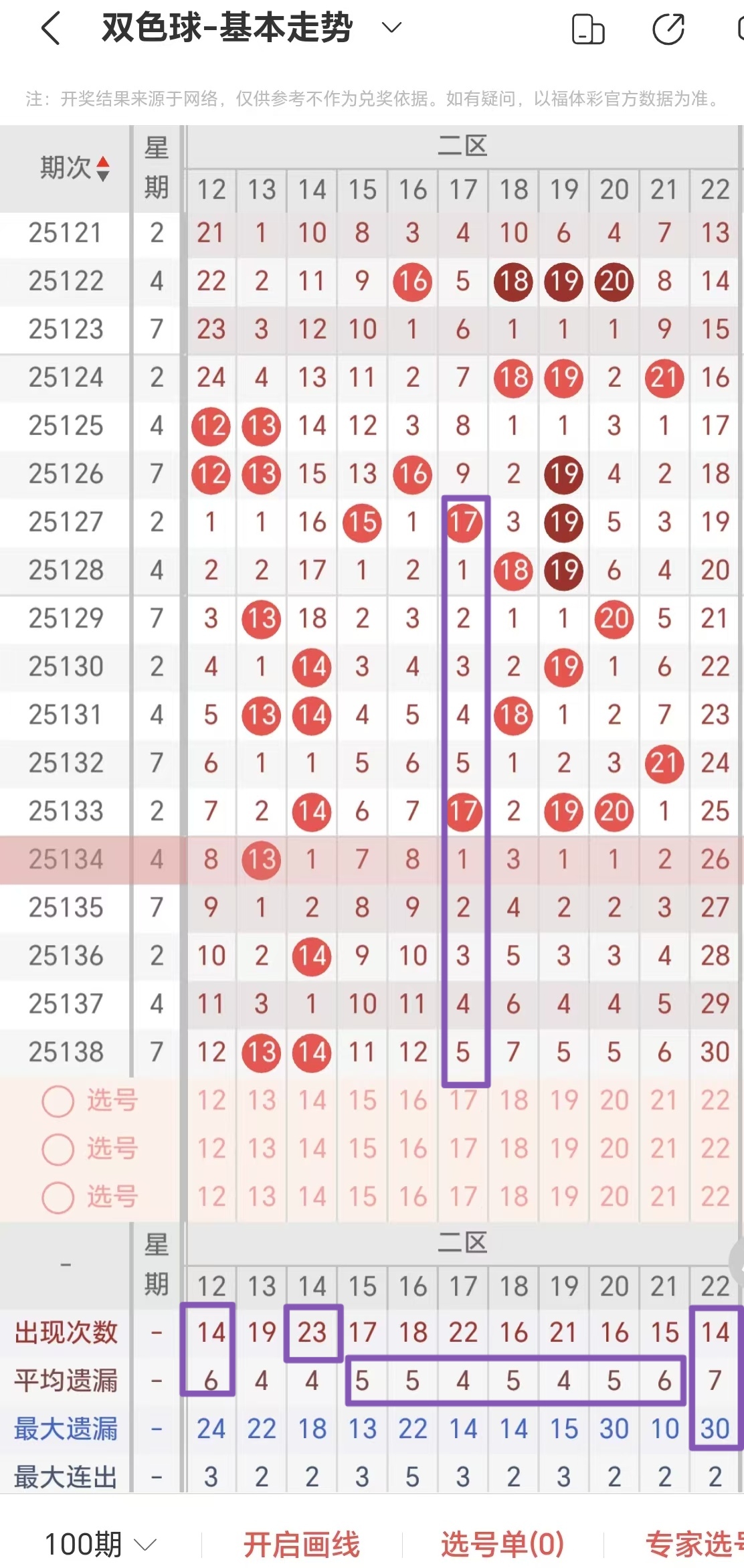Open the 100期 period range dropdown
This screenshot has height=1568, width=744.
coord(100,1544)
